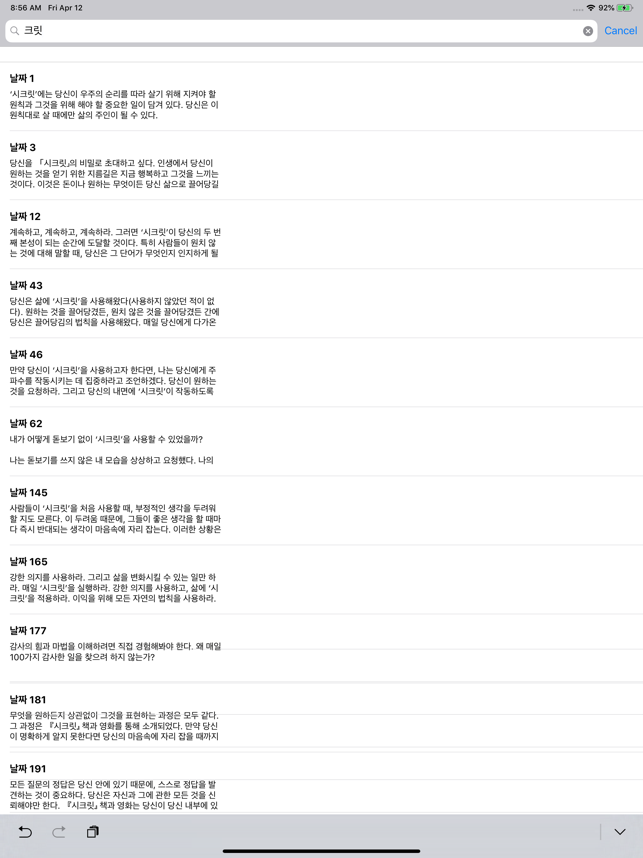This screenshot has height=858, width=643.
Task: Cancel the search
Action: [x=620, y=31]
